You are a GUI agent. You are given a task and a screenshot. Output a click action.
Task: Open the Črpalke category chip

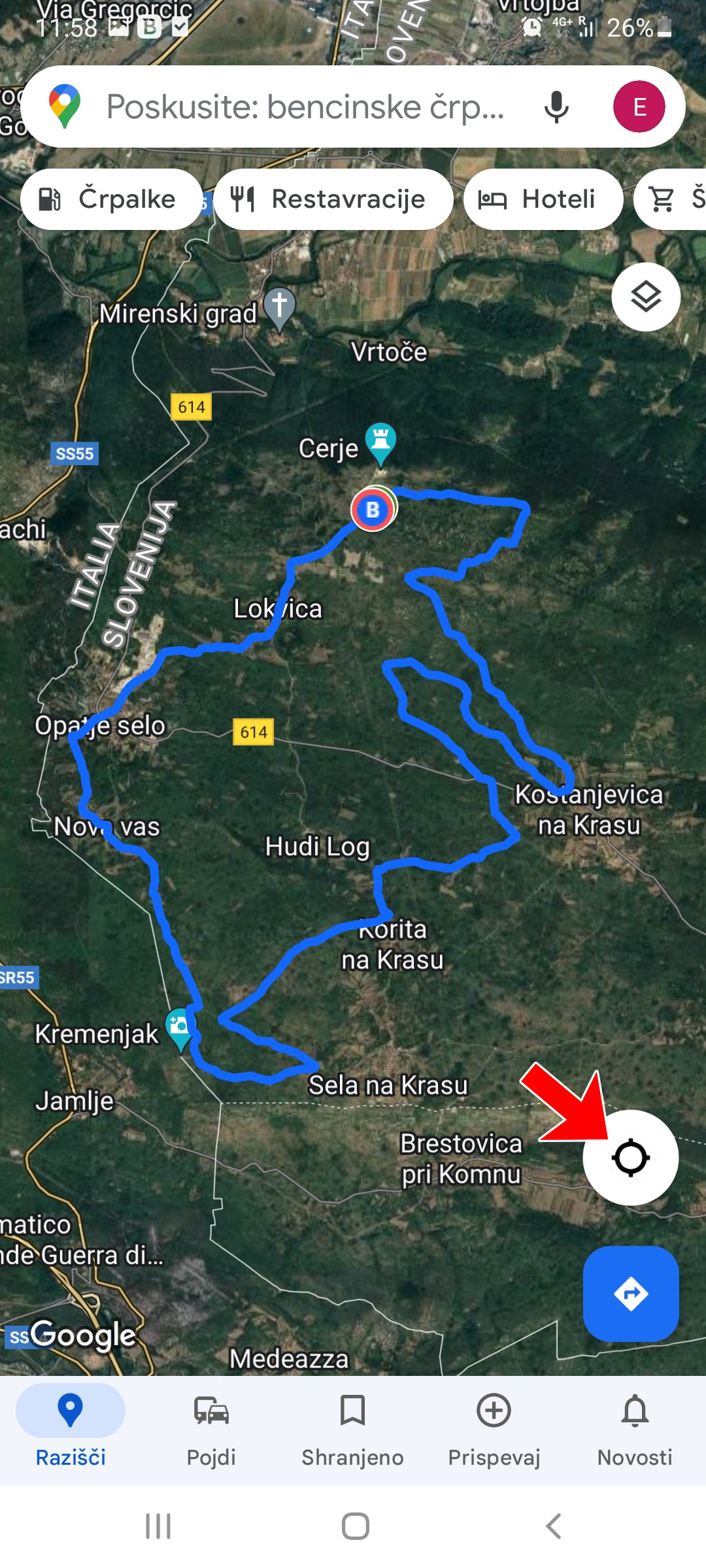[111, 199]
